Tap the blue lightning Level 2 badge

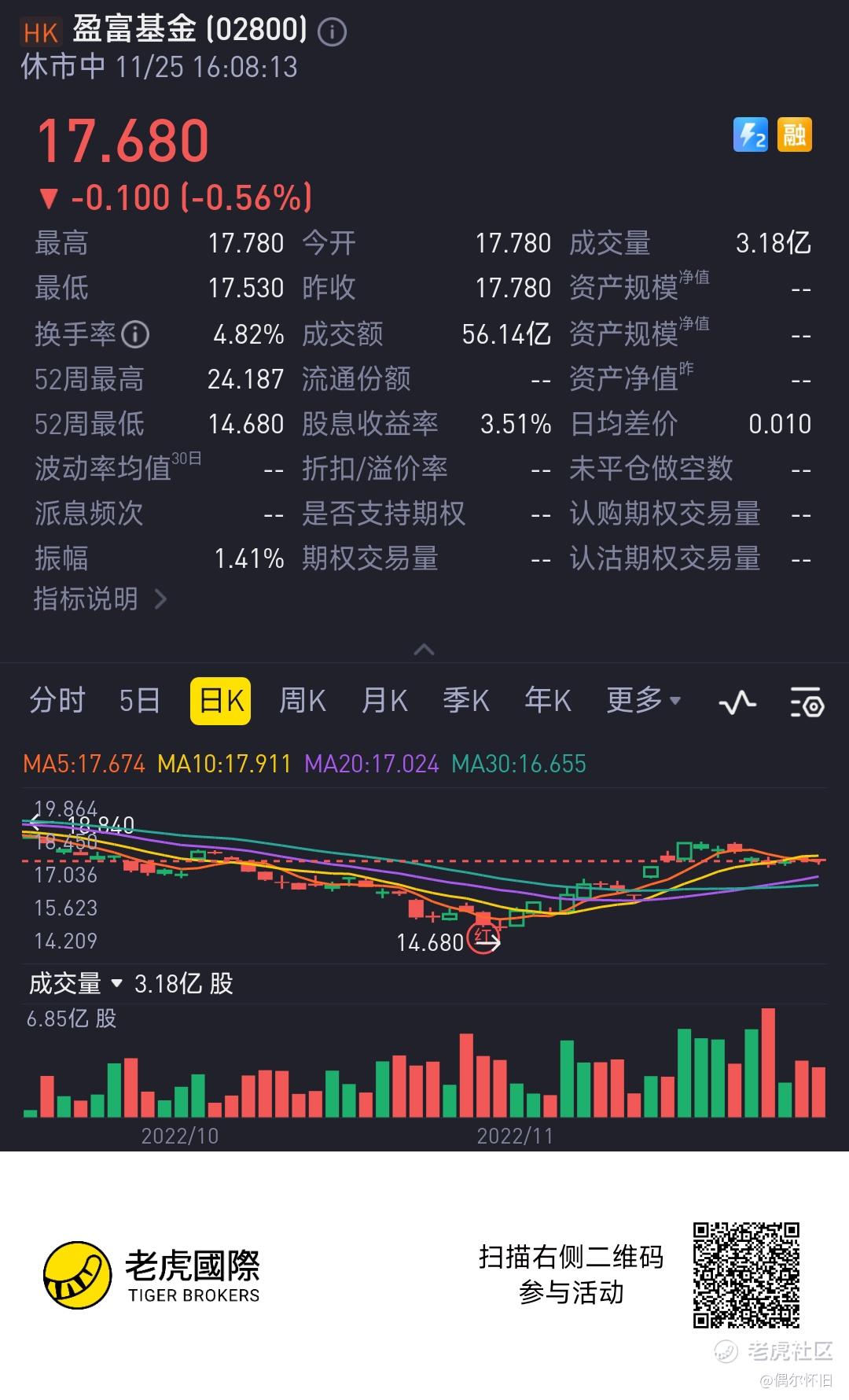click(750, 134)
